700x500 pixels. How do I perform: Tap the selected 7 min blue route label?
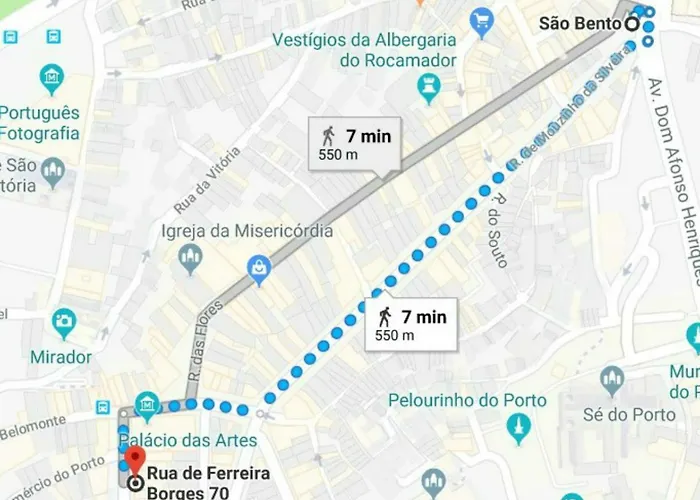(x=411, y=324)
